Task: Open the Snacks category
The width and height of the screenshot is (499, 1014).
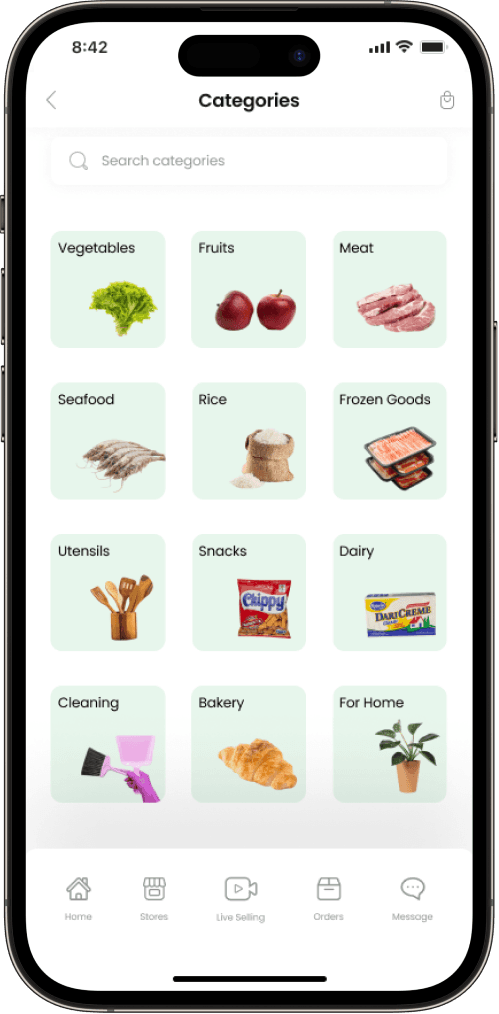Action: coord(249,592)
